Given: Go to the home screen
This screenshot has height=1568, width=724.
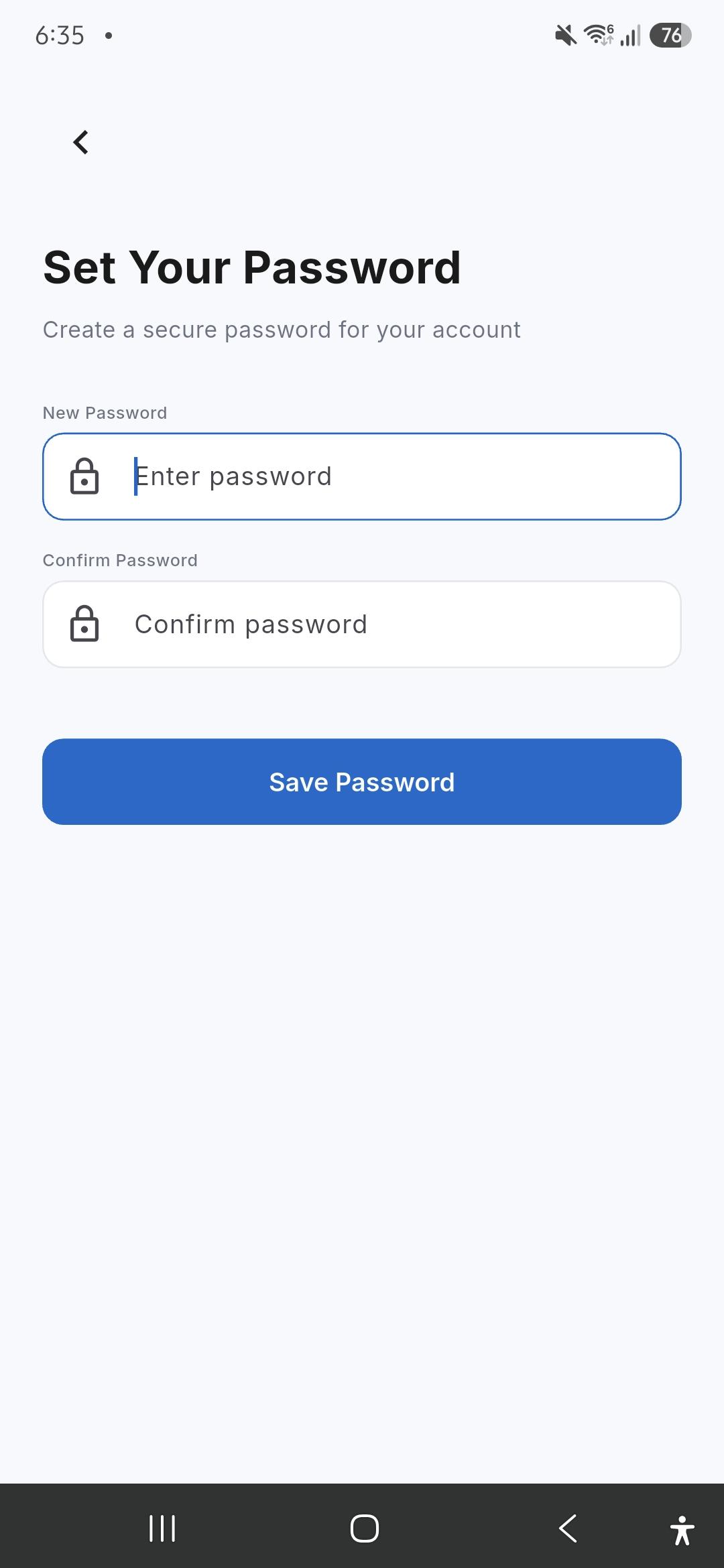Looking at the screenshot, I should pos(365,1528).
